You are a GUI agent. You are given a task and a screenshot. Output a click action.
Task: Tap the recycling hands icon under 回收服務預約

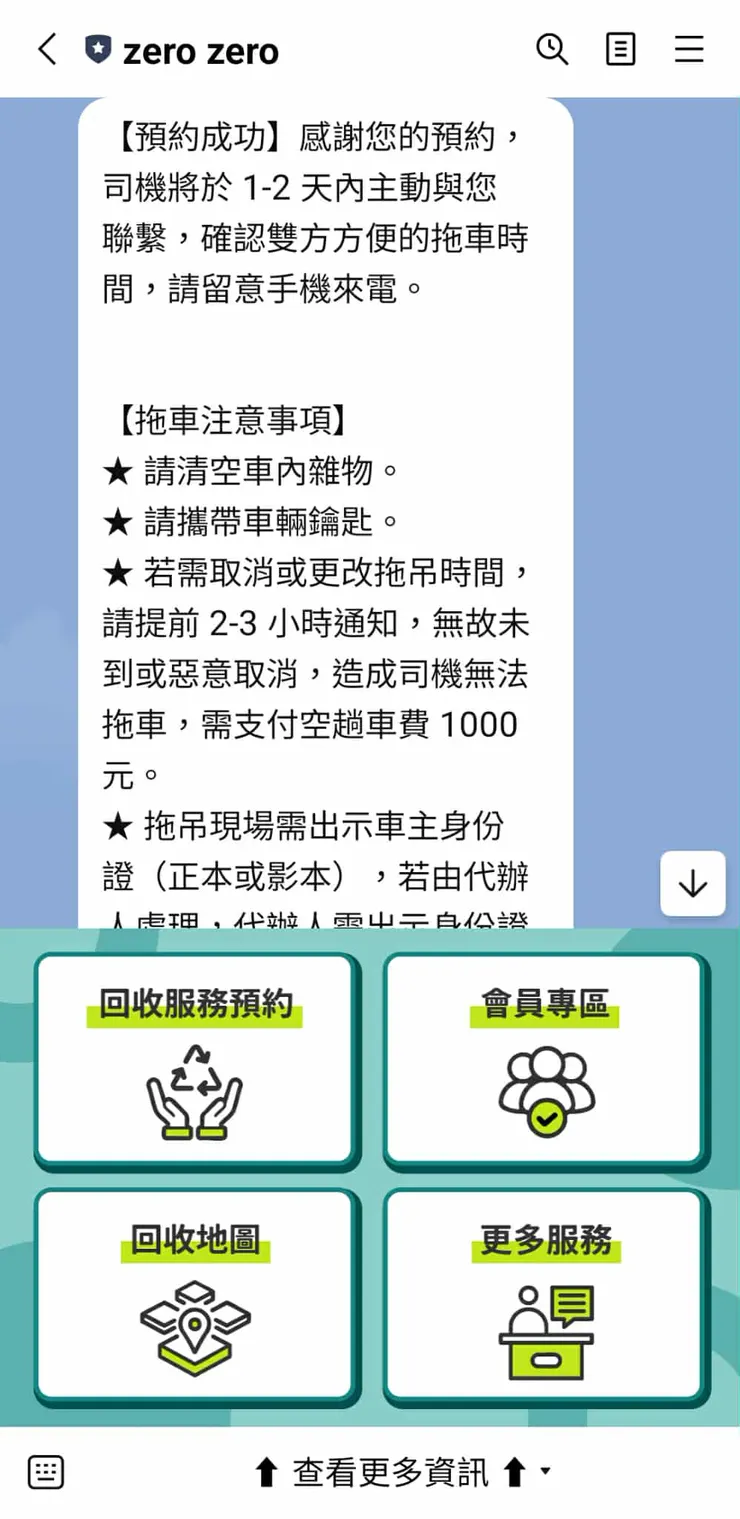[195, 1090]
